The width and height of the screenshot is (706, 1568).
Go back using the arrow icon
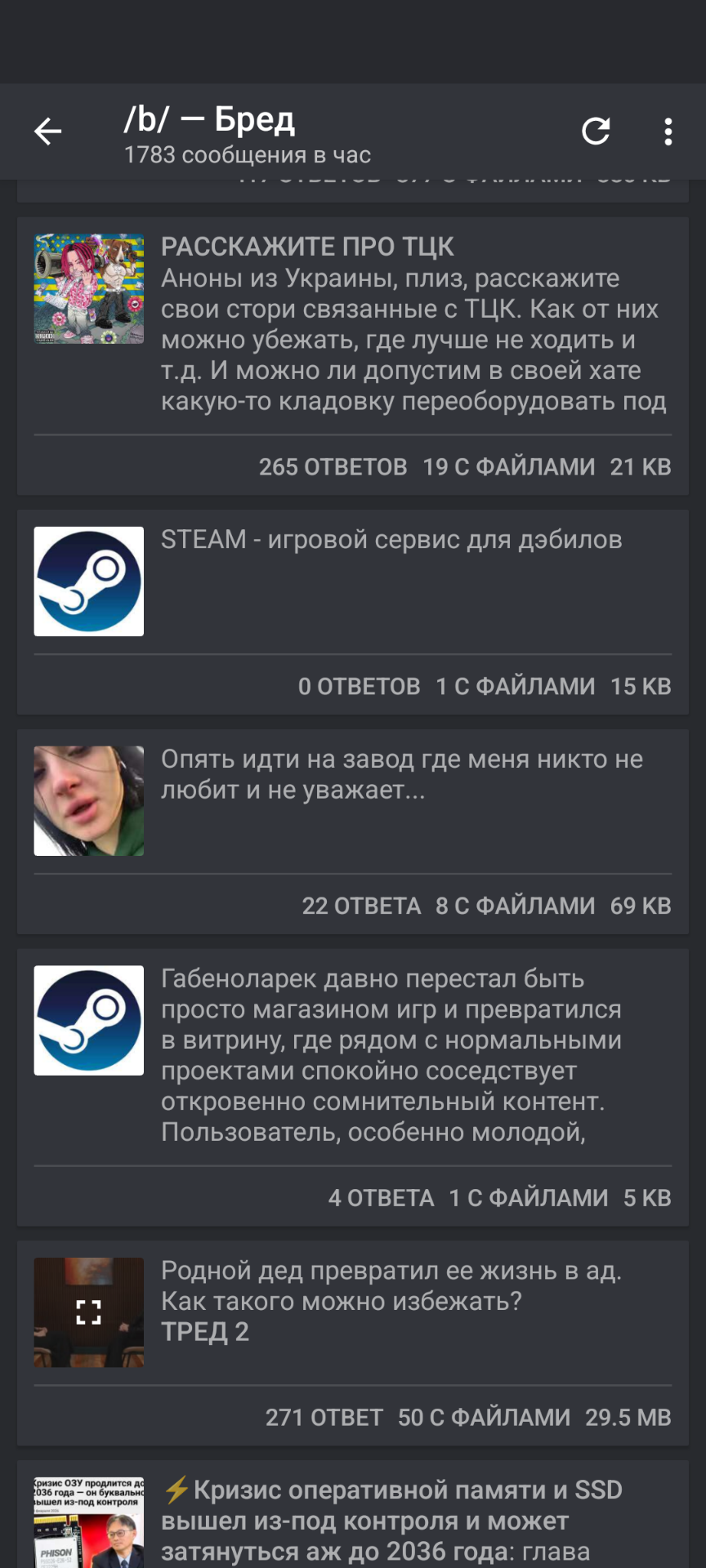47,131
